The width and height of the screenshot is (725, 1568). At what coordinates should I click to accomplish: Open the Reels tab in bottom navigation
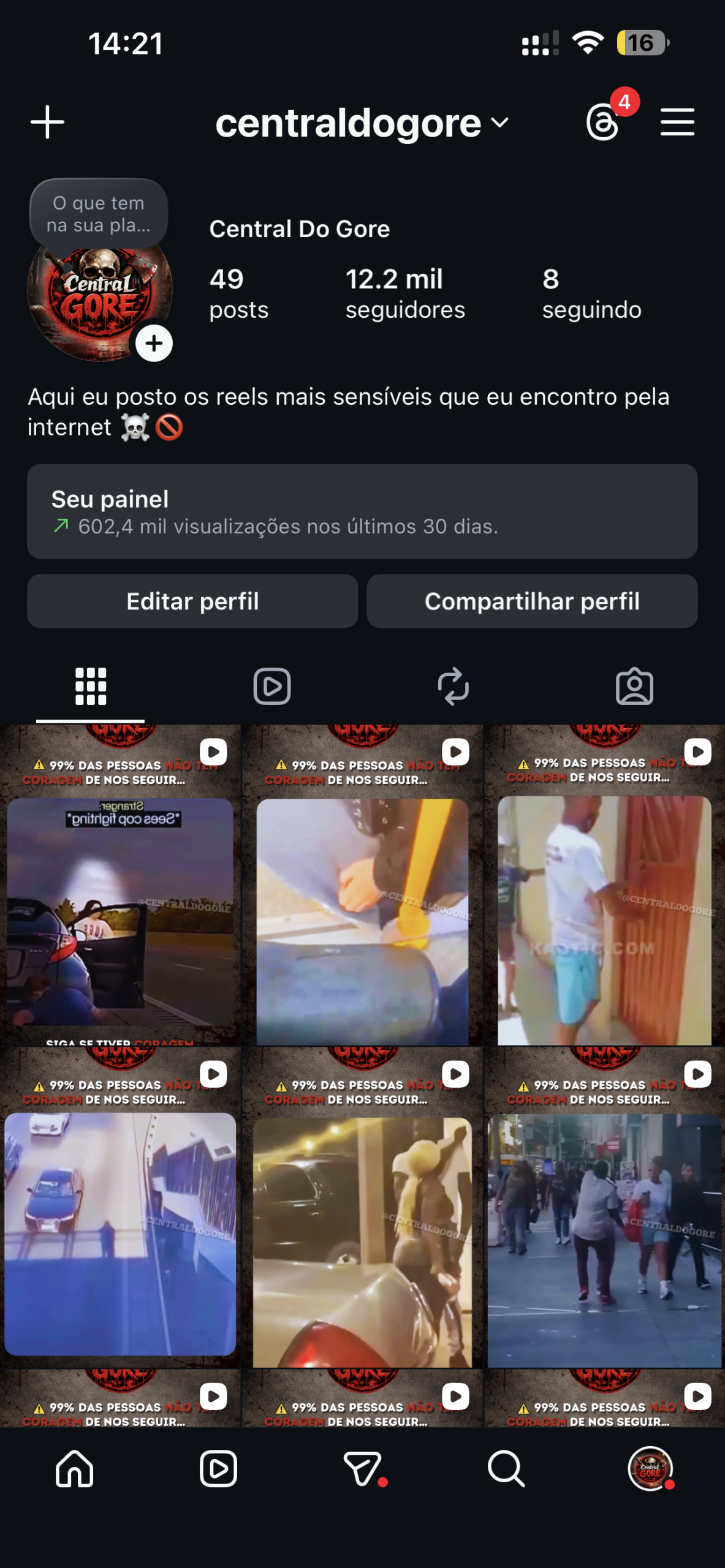tap(218, 1469)
